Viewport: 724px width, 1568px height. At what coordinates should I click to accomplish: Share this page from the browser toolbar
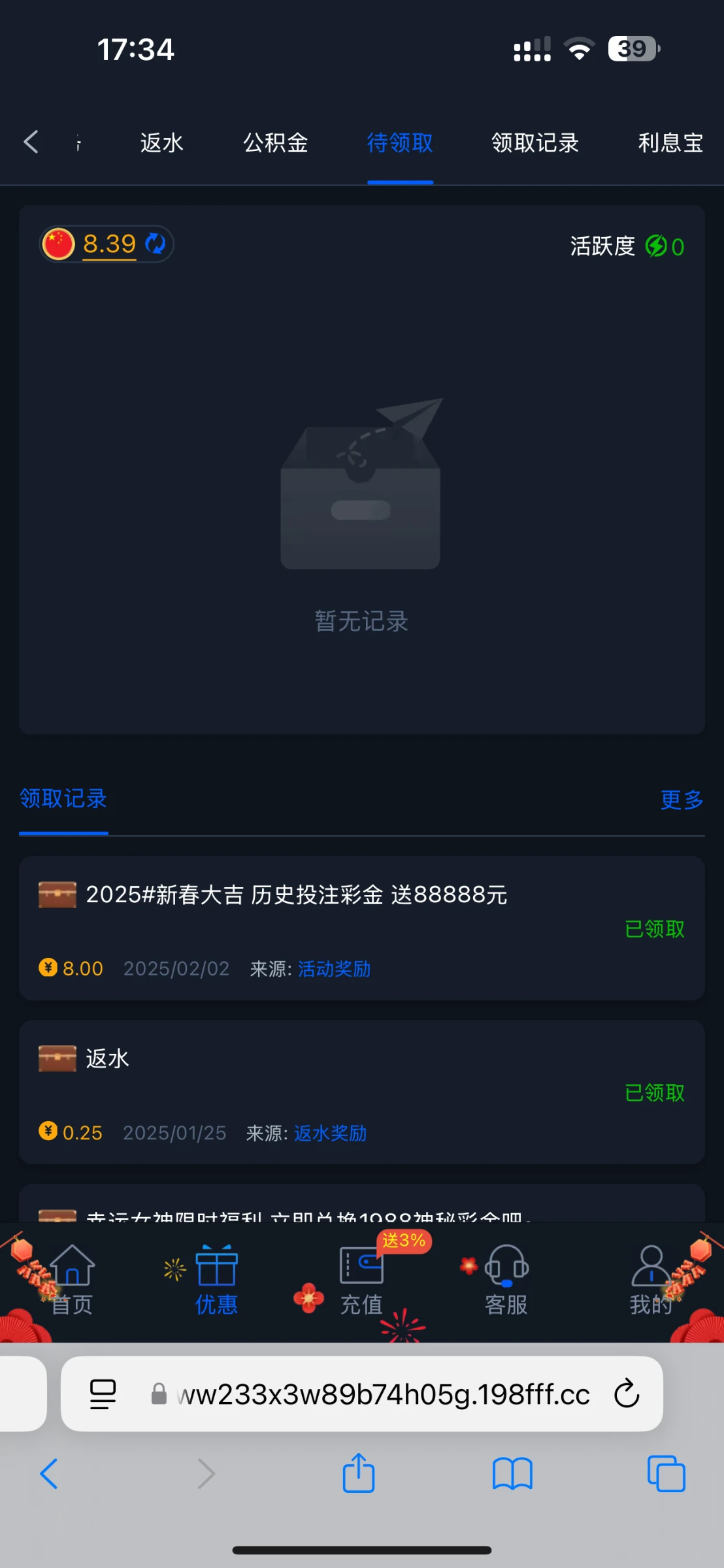pyautogui.click(x=359, y=1474)
